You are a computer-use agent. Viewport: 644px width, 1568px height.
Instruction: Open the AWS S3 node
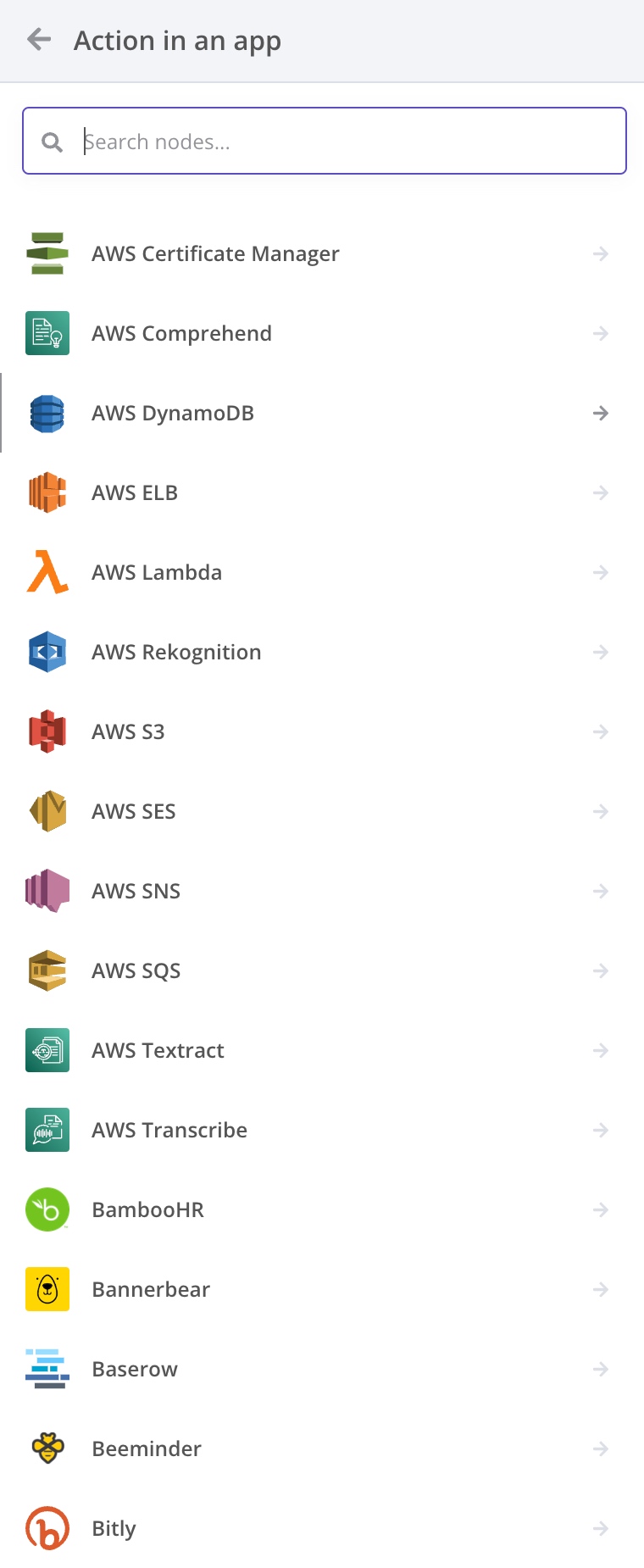128,732
